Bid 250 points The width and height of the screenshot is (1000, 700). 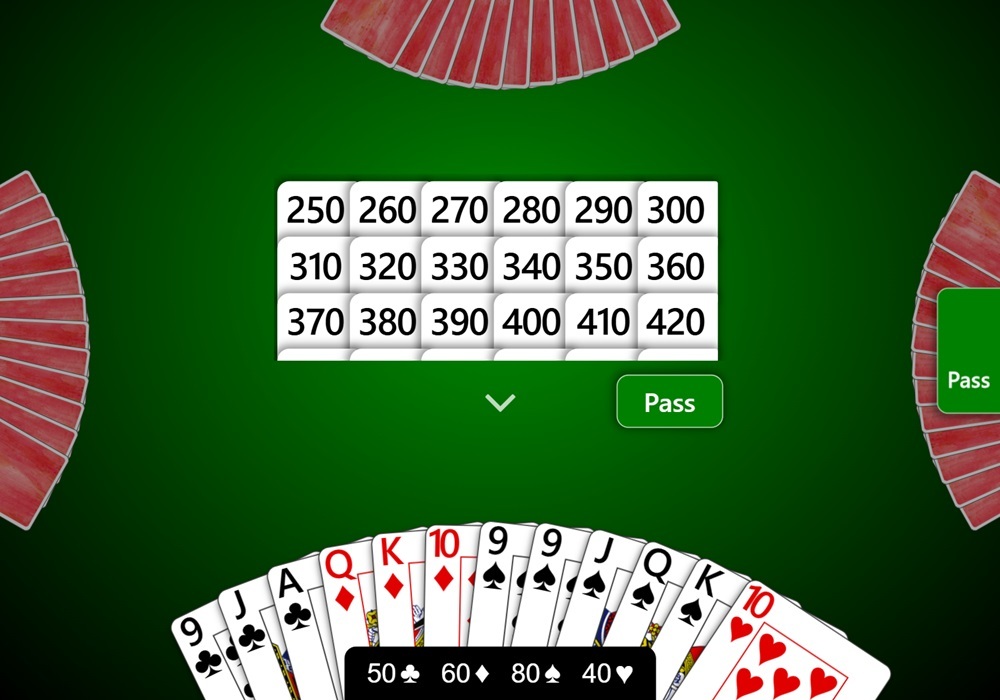tap(315, 210)
